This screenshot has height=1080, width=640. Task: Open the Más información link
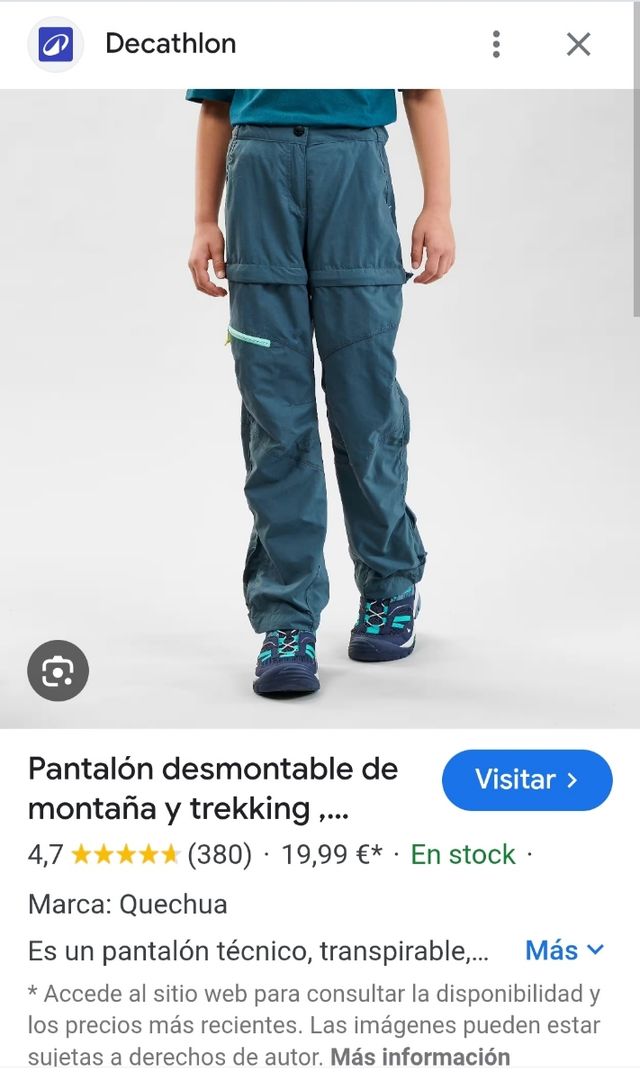click(x=420, y=1056)
